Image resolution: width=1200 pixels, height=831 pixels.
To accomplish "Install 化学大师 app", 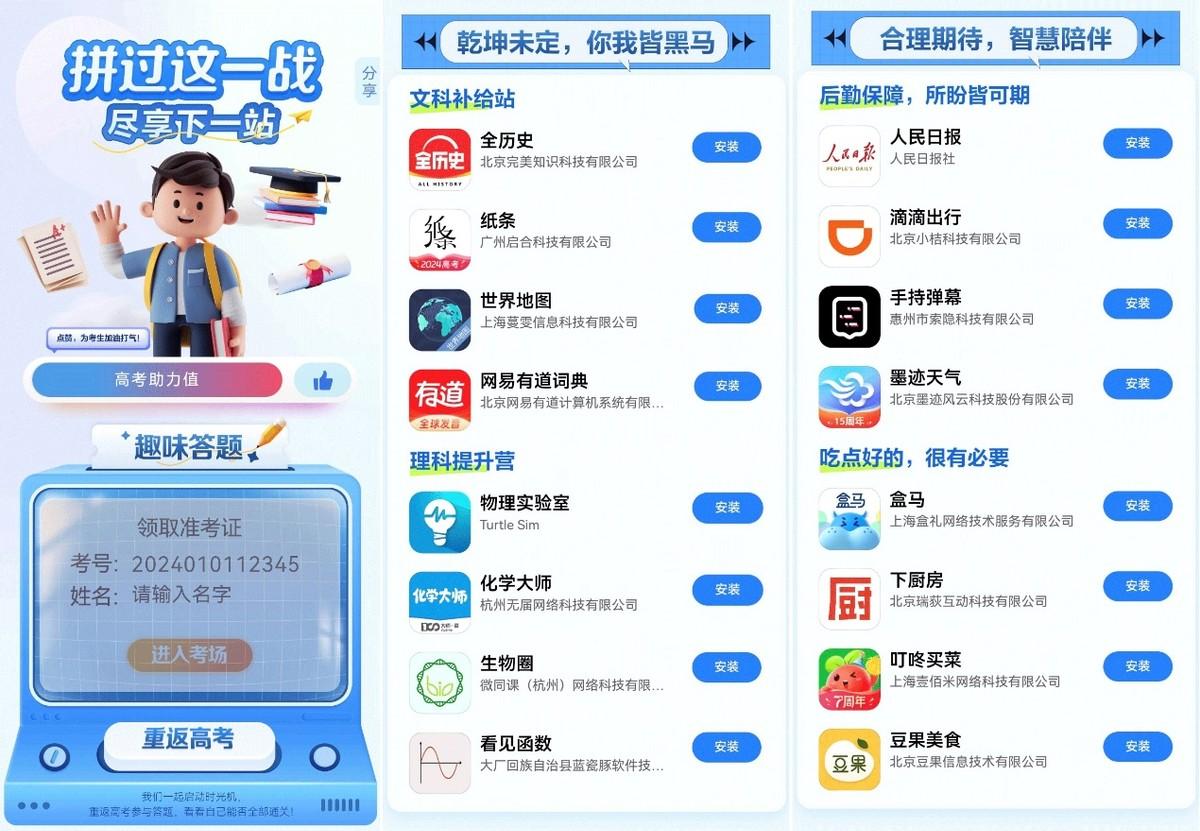I will click(x=726, y=589).
